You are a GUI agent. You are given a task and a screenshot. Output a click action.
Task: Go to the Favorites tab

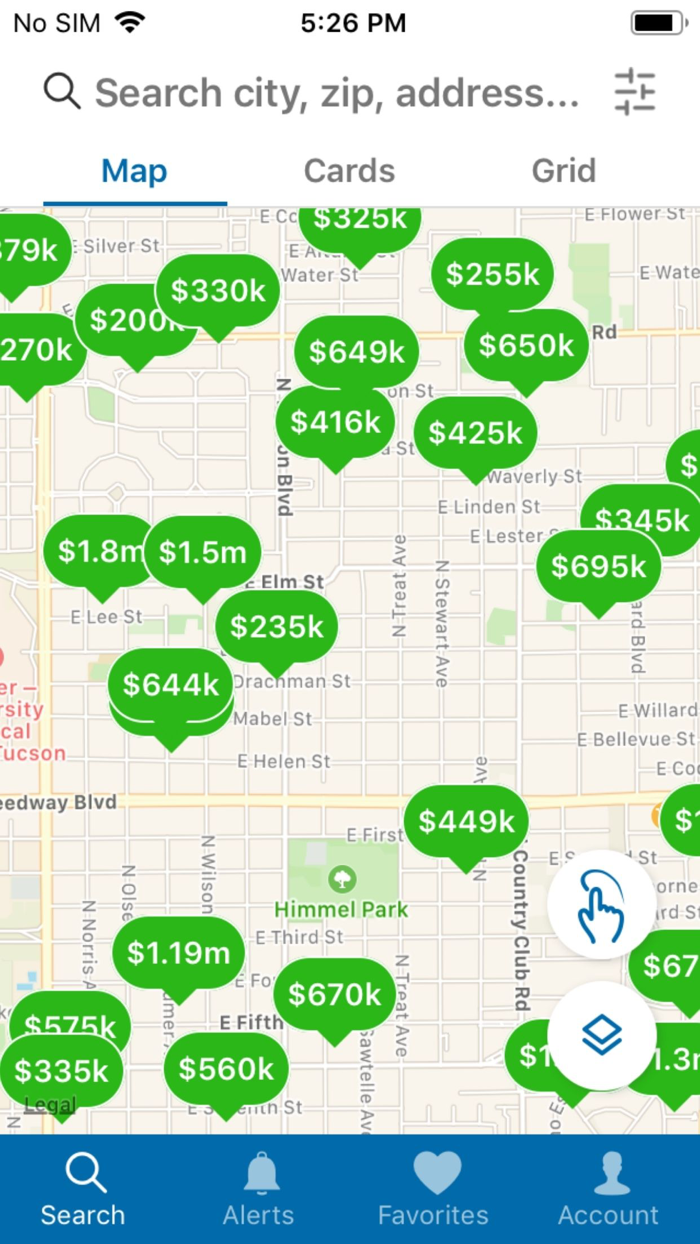[x=433, y=1188]
